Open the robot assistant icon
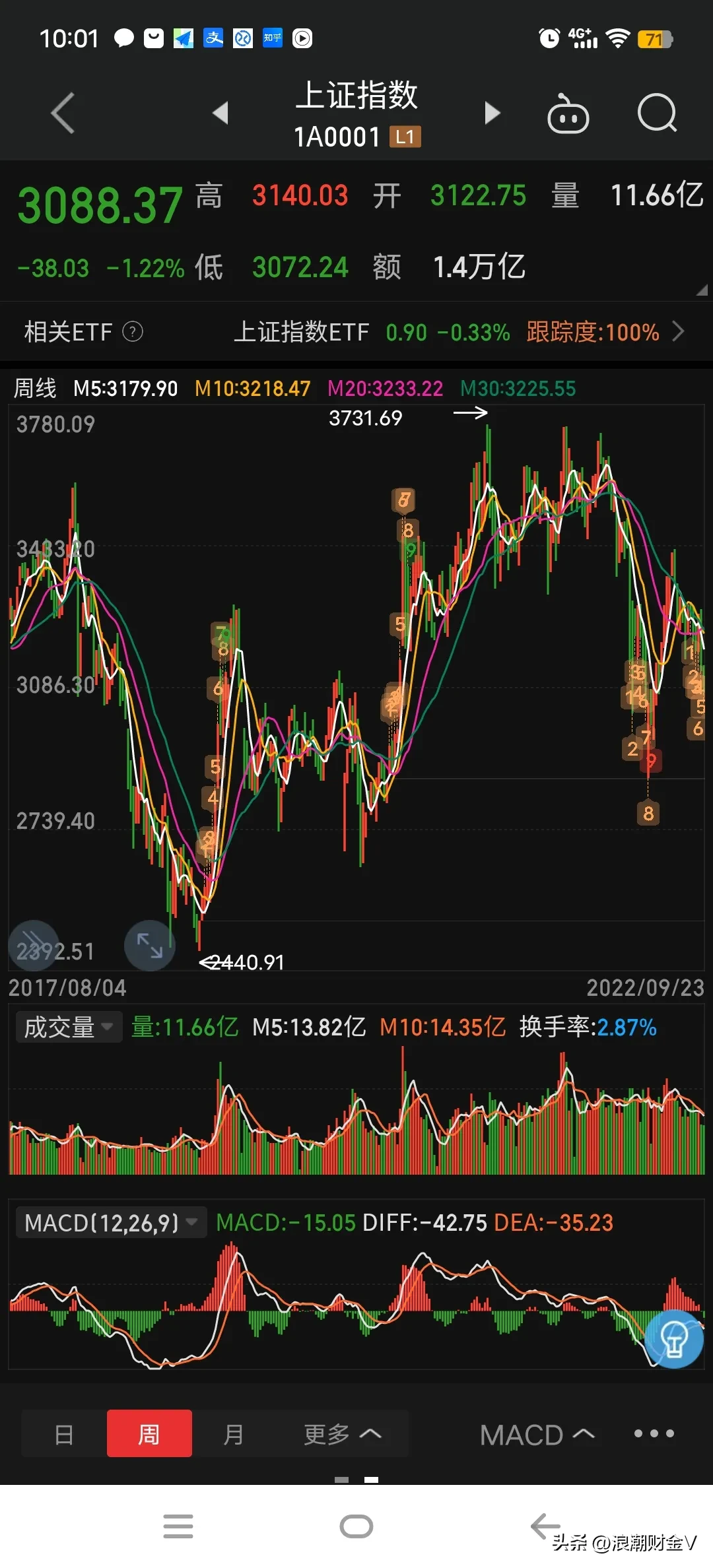Viewport: 713px width, 1568px height. pos(568,114)
